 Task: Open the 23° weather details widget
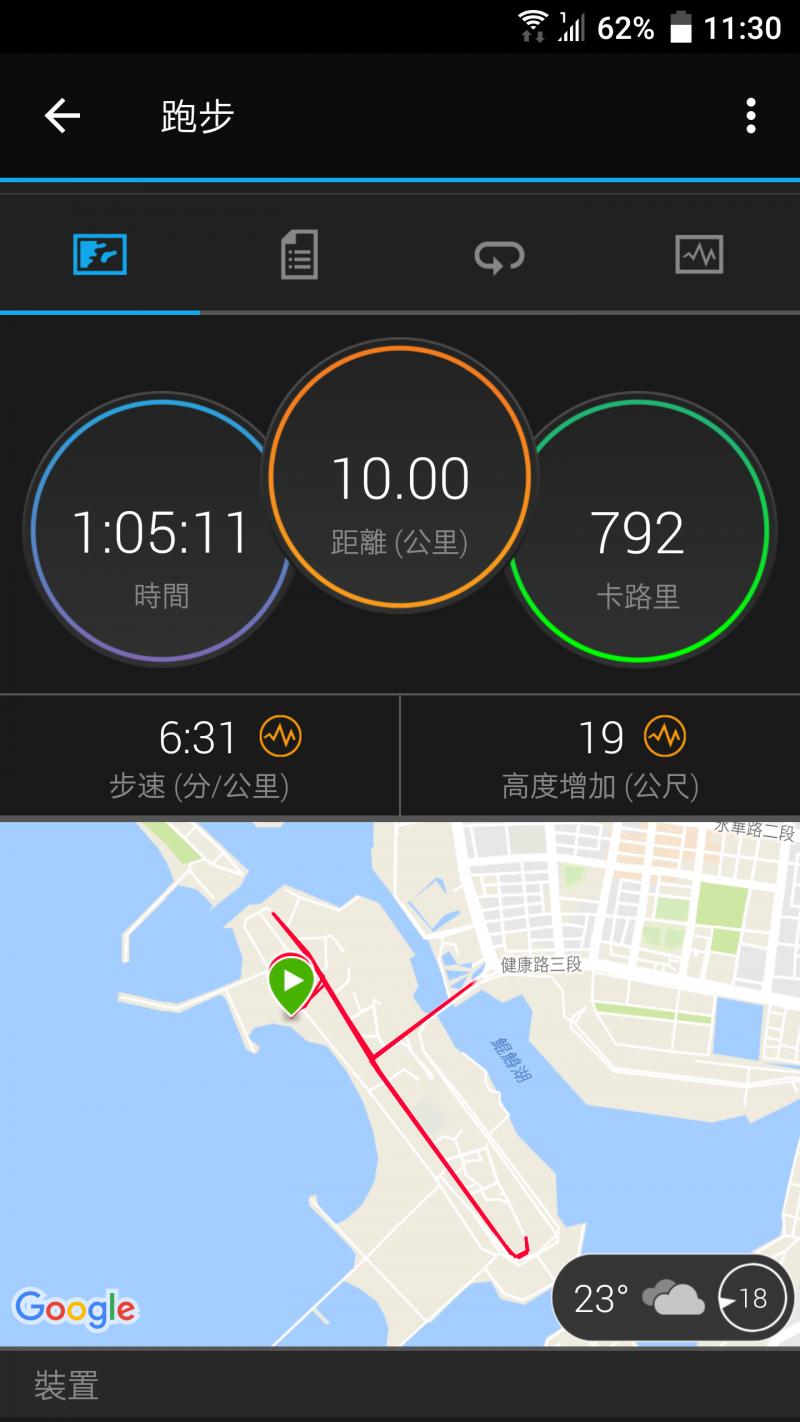(672, 1298)
